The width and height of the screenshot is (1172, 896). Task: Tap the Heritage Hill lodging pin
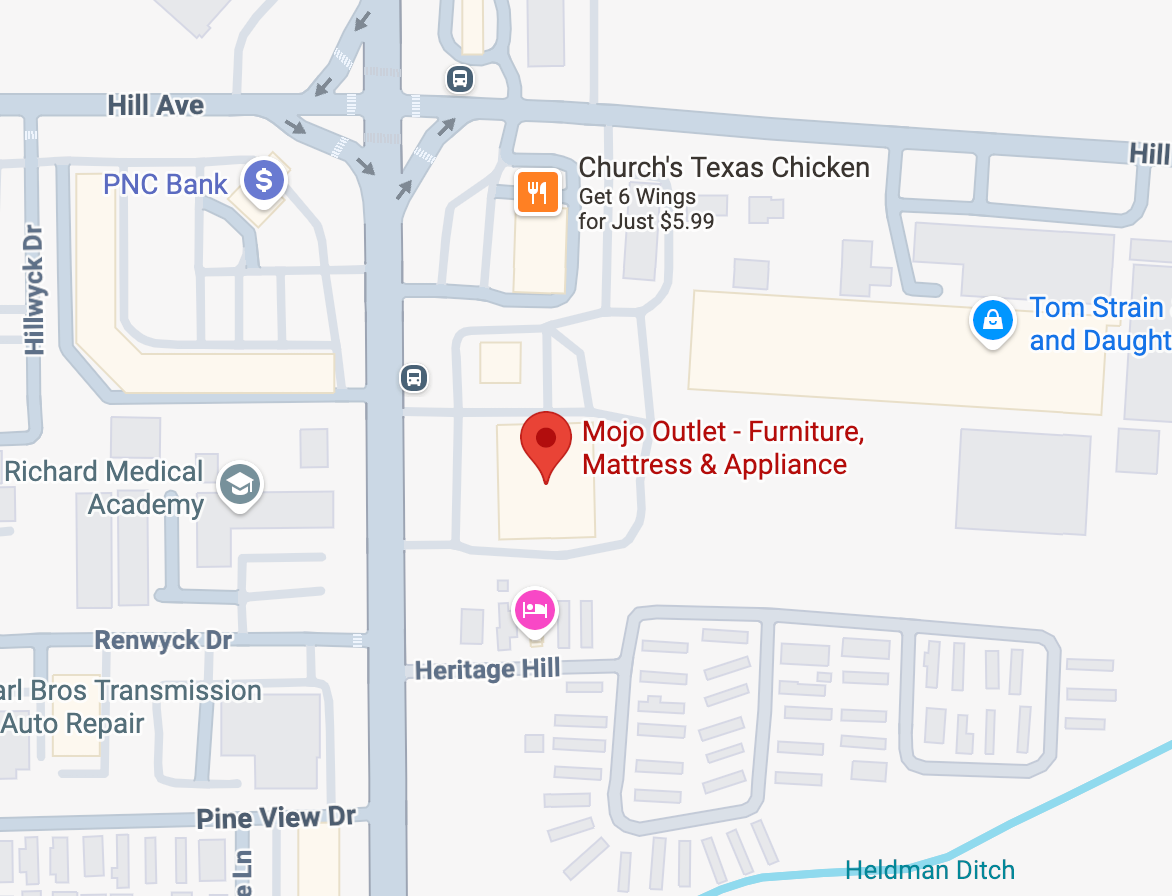[x=535, y=609]
